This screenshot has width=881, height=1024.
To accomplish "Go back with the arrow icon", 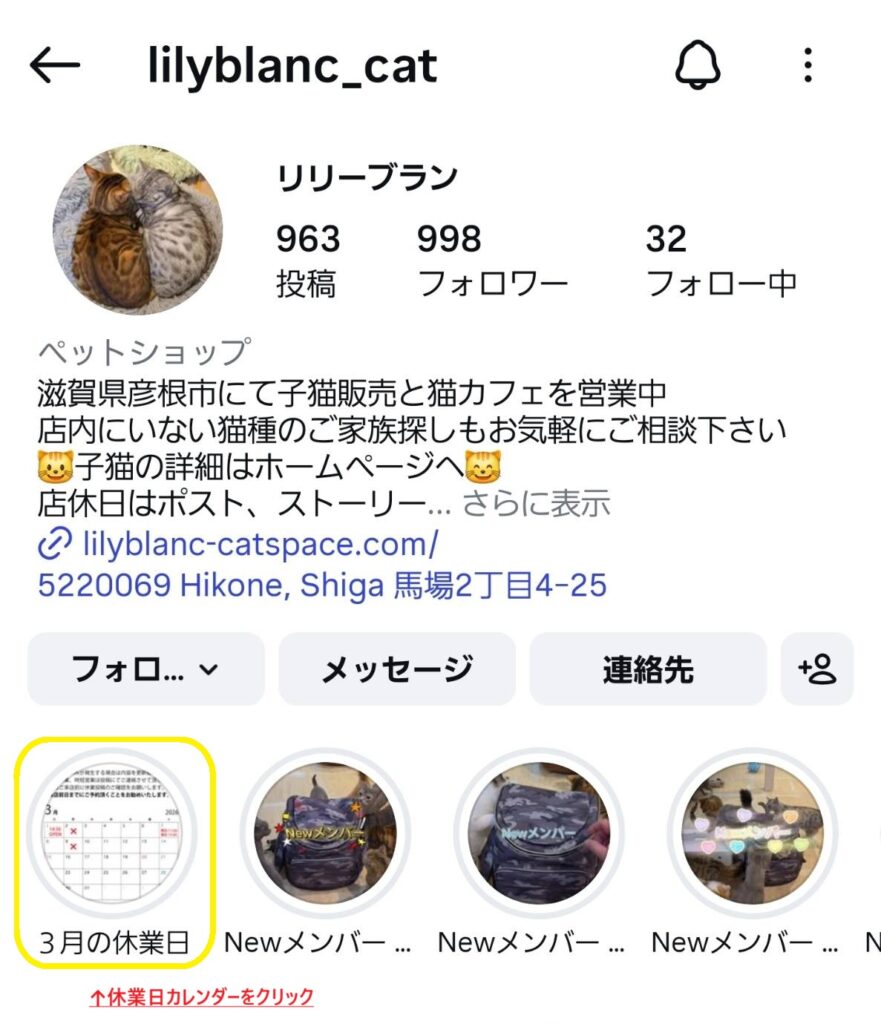I will 55,66.
